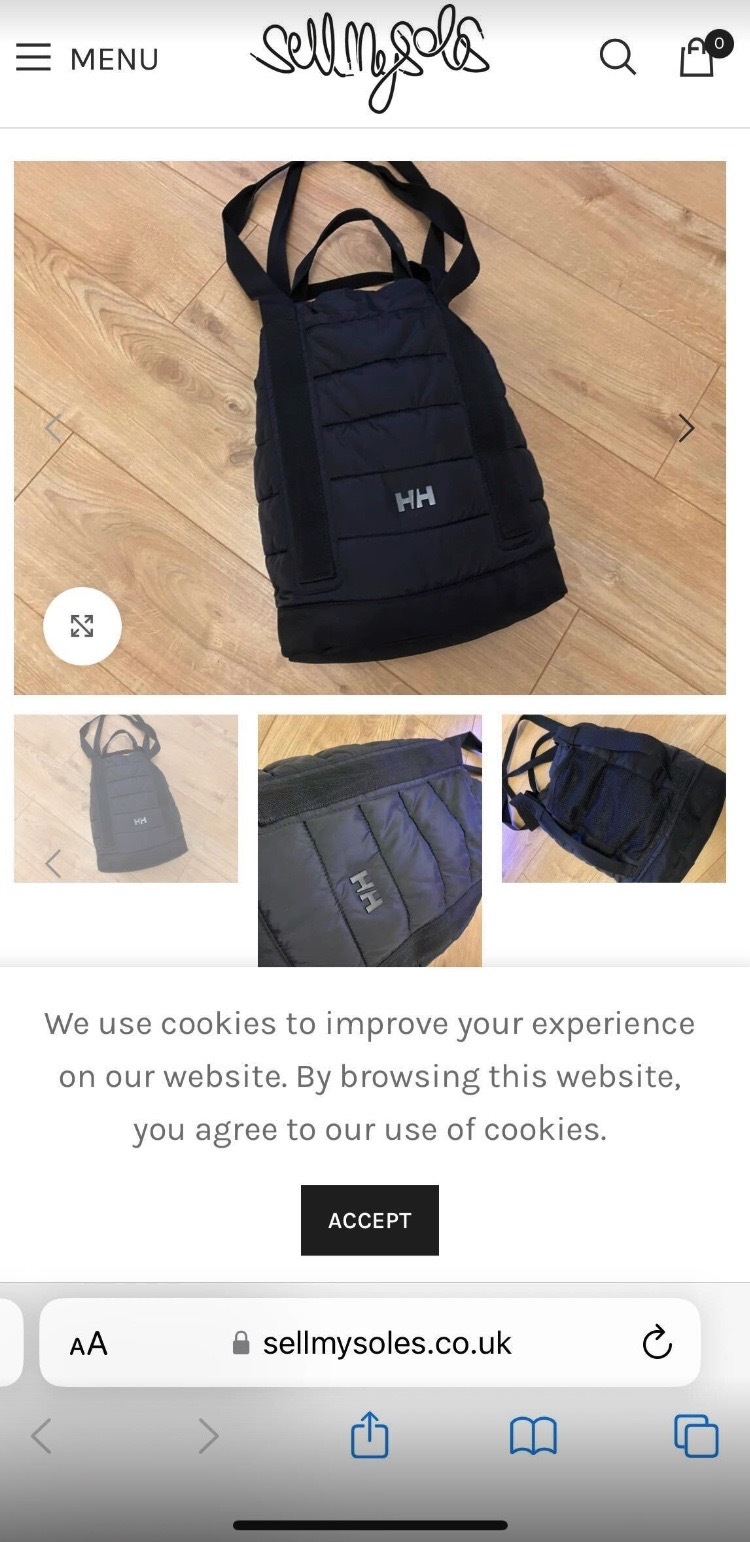Reload the current page
The image size is (750, 1542).
coord(657,1343)
